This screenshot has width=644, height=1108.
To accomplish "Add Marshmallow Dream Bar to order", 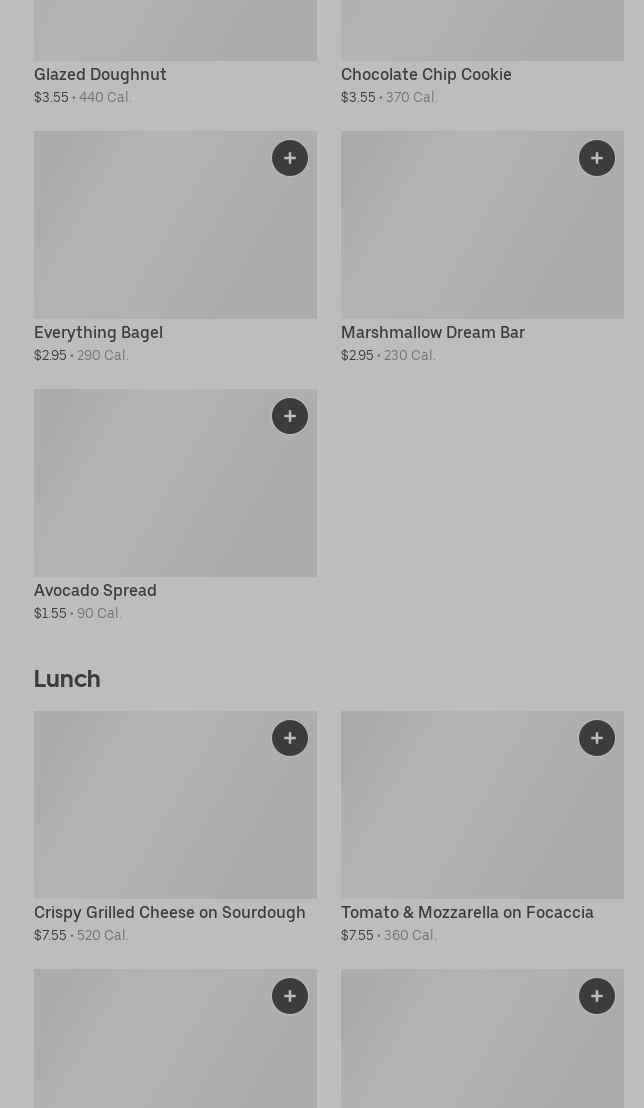I will pos(597,158).
